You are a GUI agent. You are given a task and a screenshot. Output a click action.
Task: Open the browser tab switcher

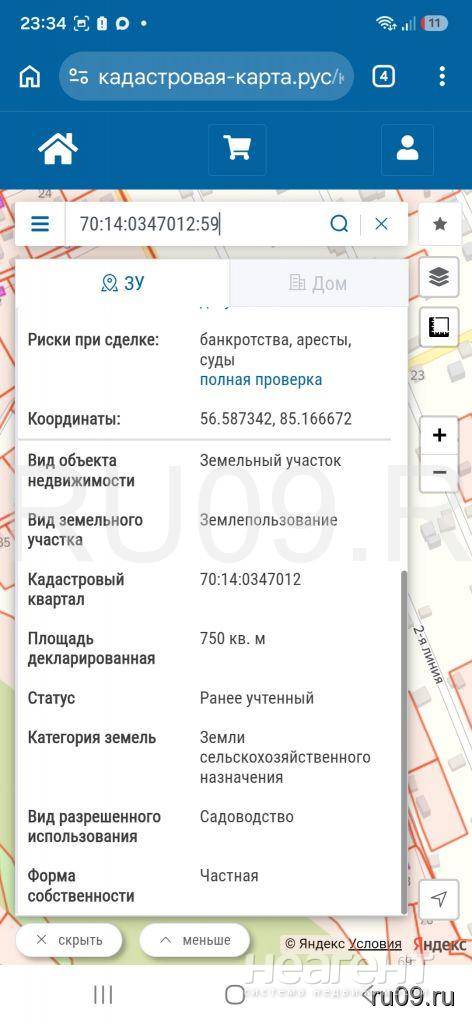pos(384,77)
